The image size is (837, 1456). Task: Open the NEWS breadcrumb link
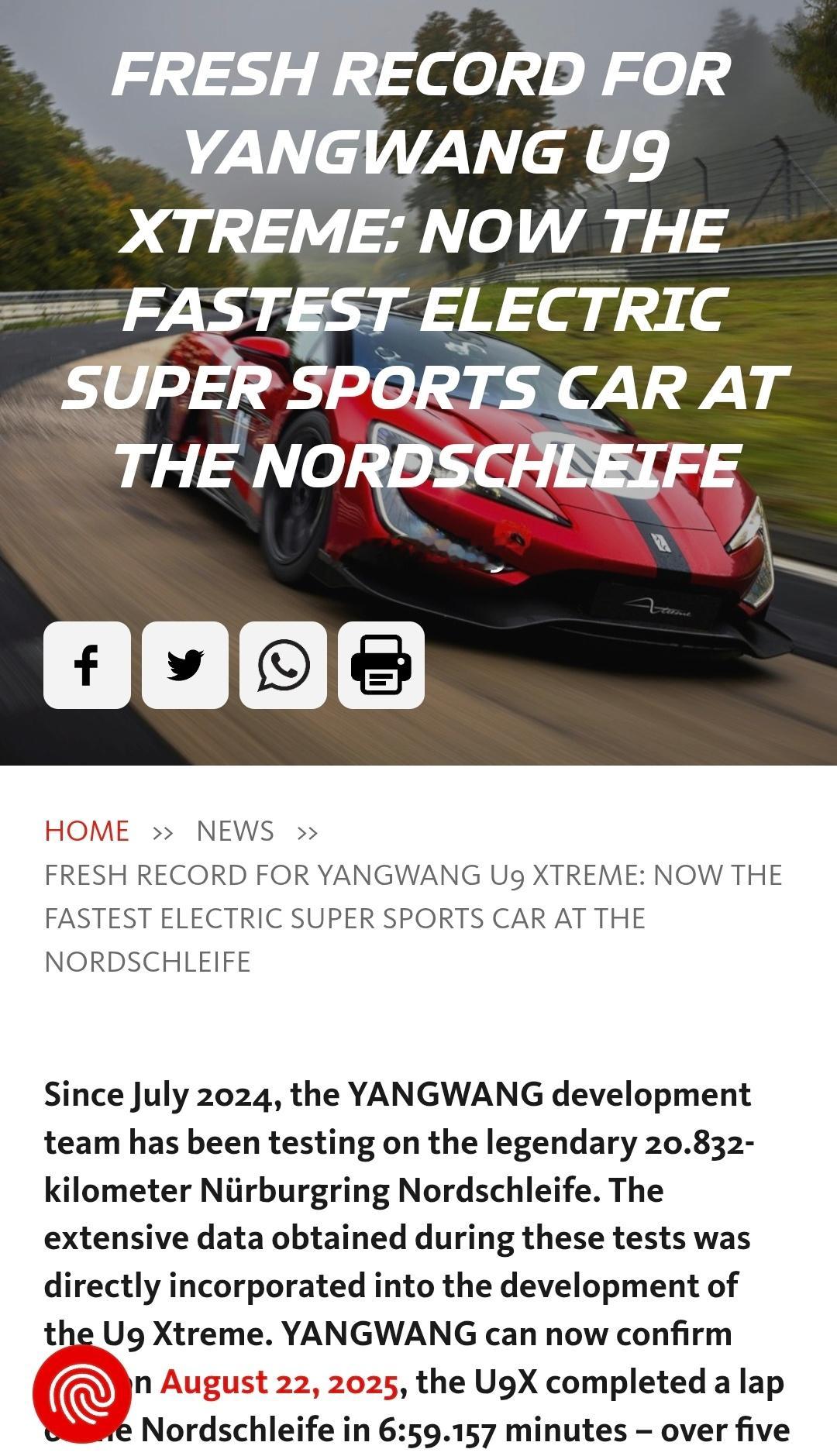pos(235,831)
